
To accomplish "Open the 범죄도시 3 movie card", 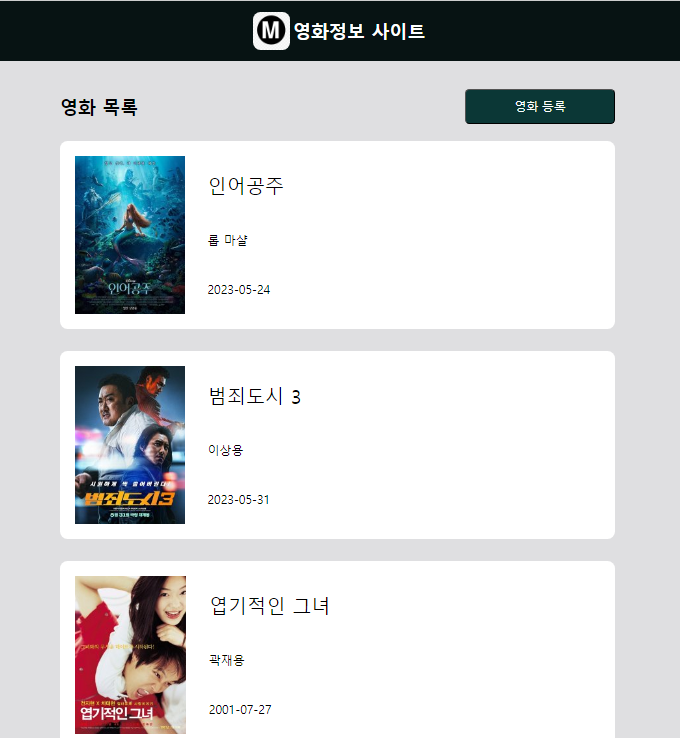I will coord(337,445).
